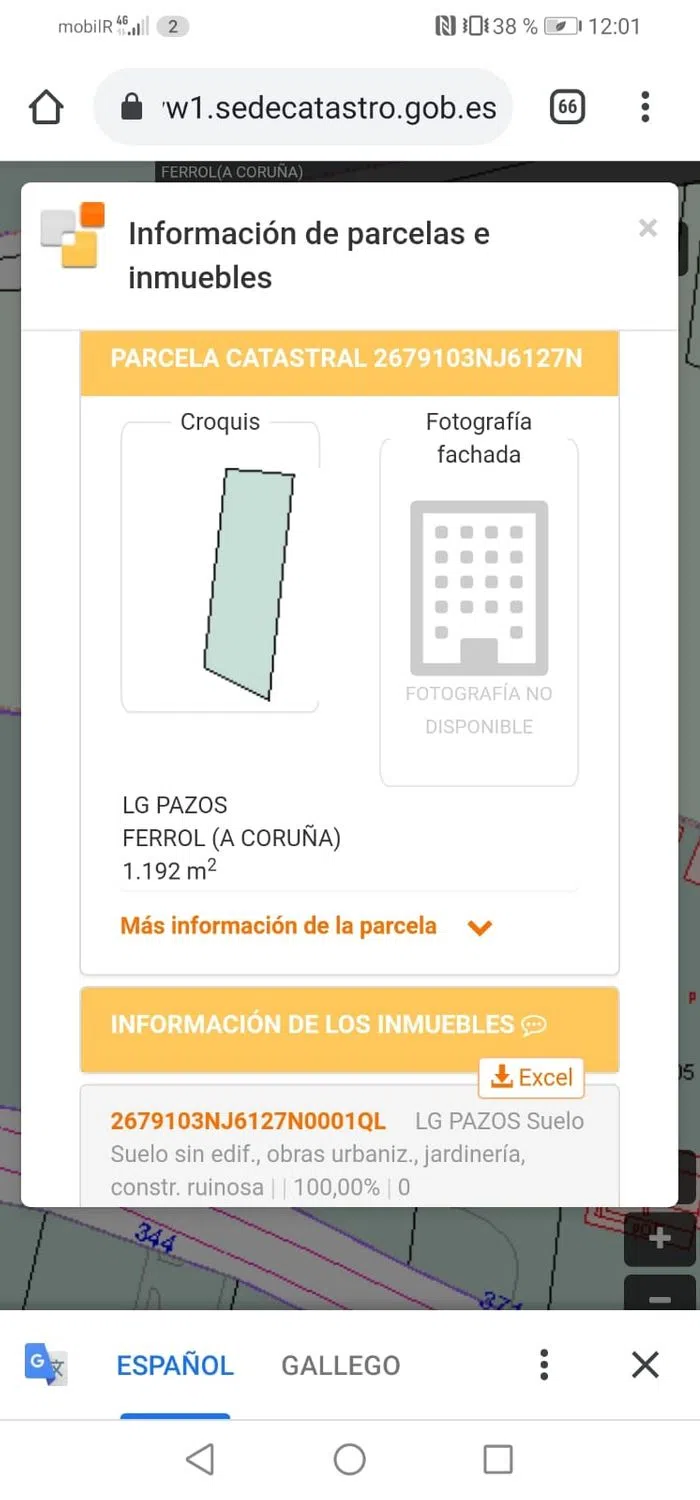Dismiss the translation bar
The width and height of the screenshot is (700, 1500).
(645, 1364)
